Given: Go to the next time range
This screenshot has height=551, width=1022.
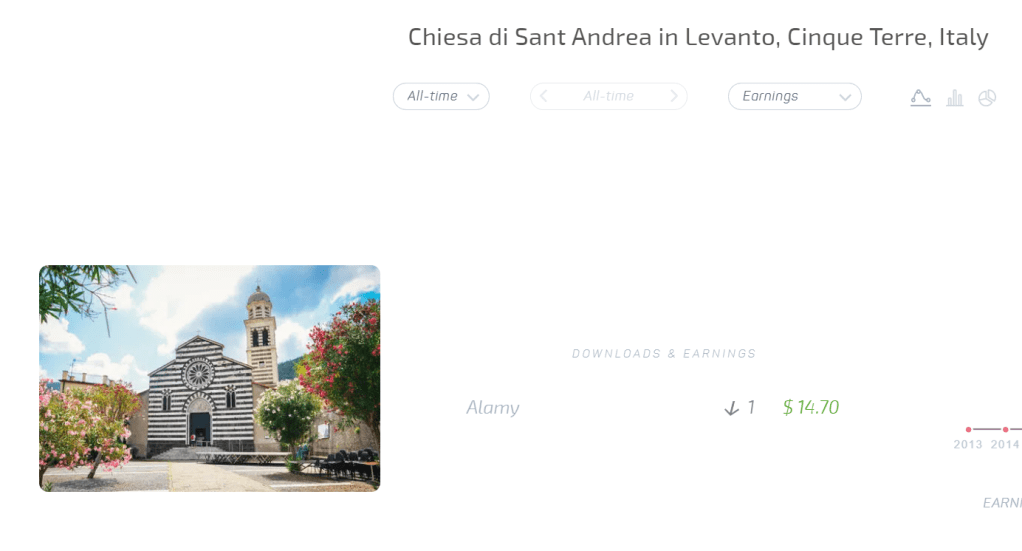Looking at the screenshot, I should click(674, 97).
